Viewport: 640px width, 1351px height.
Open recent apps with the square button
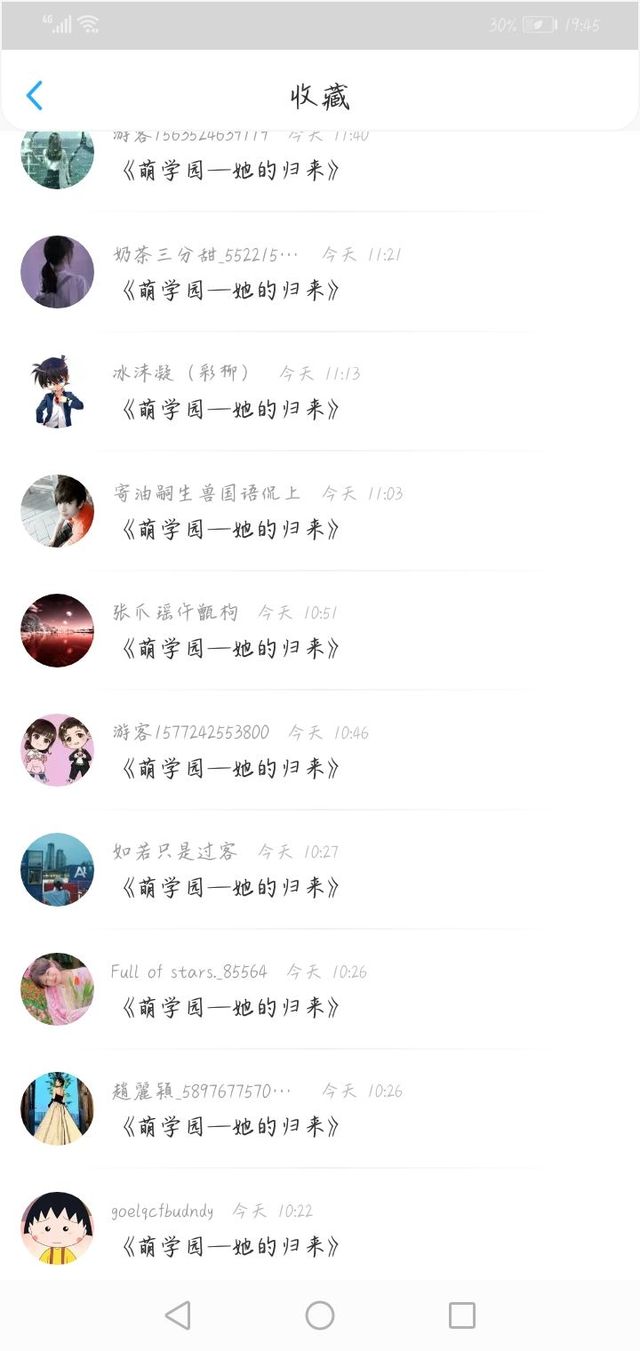point(462,1315)
